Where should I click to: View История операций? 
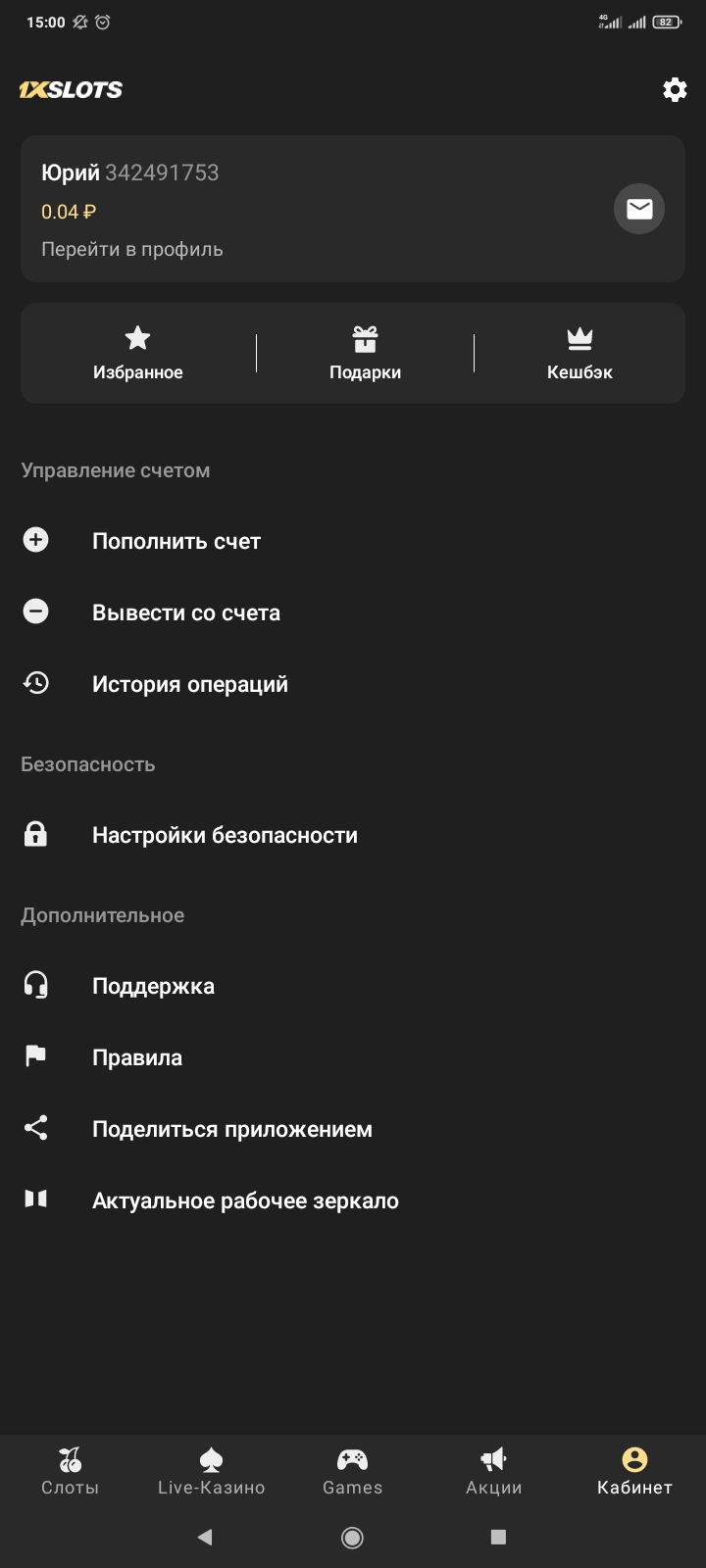(x=190, y=684)
